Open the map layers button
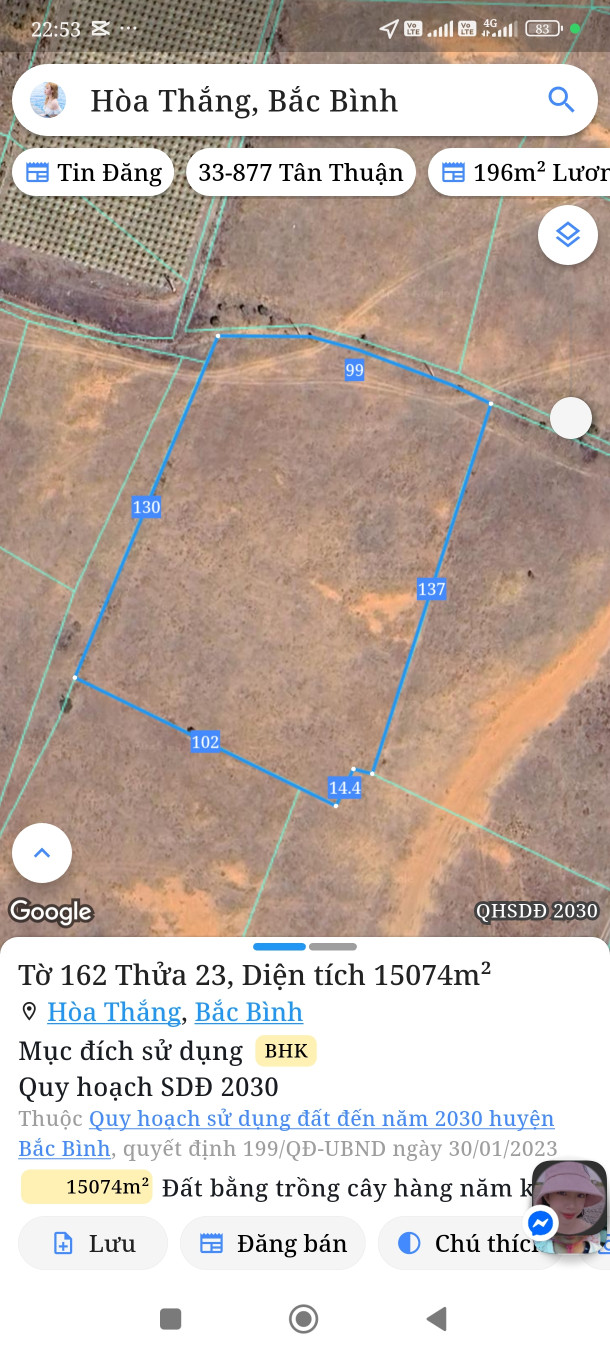The width and height of the screenshot is (610, 1356). coord(567,235)
